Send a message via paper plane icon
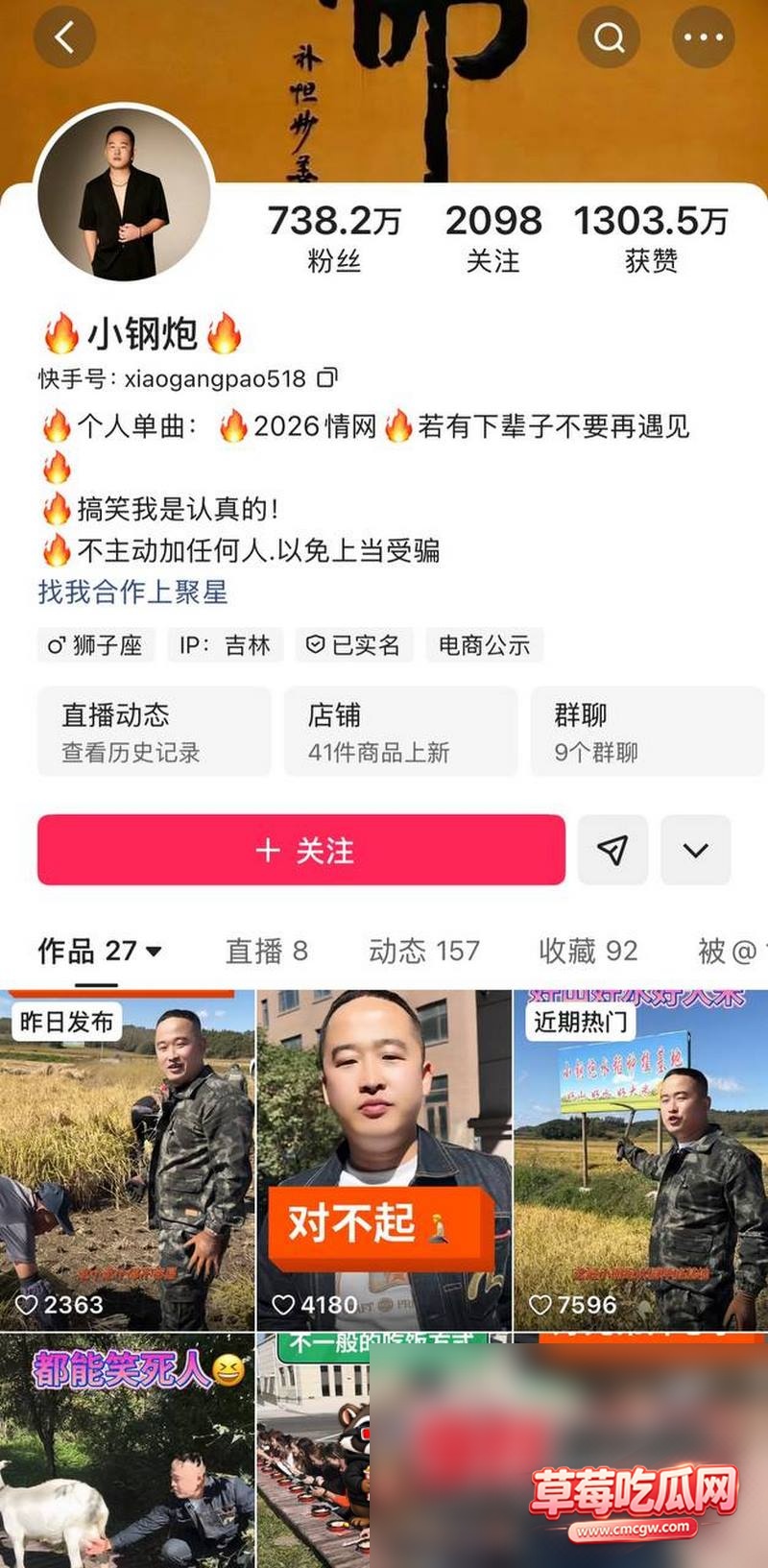Viewport: 768px width, 1568px height. click(612, 850)
